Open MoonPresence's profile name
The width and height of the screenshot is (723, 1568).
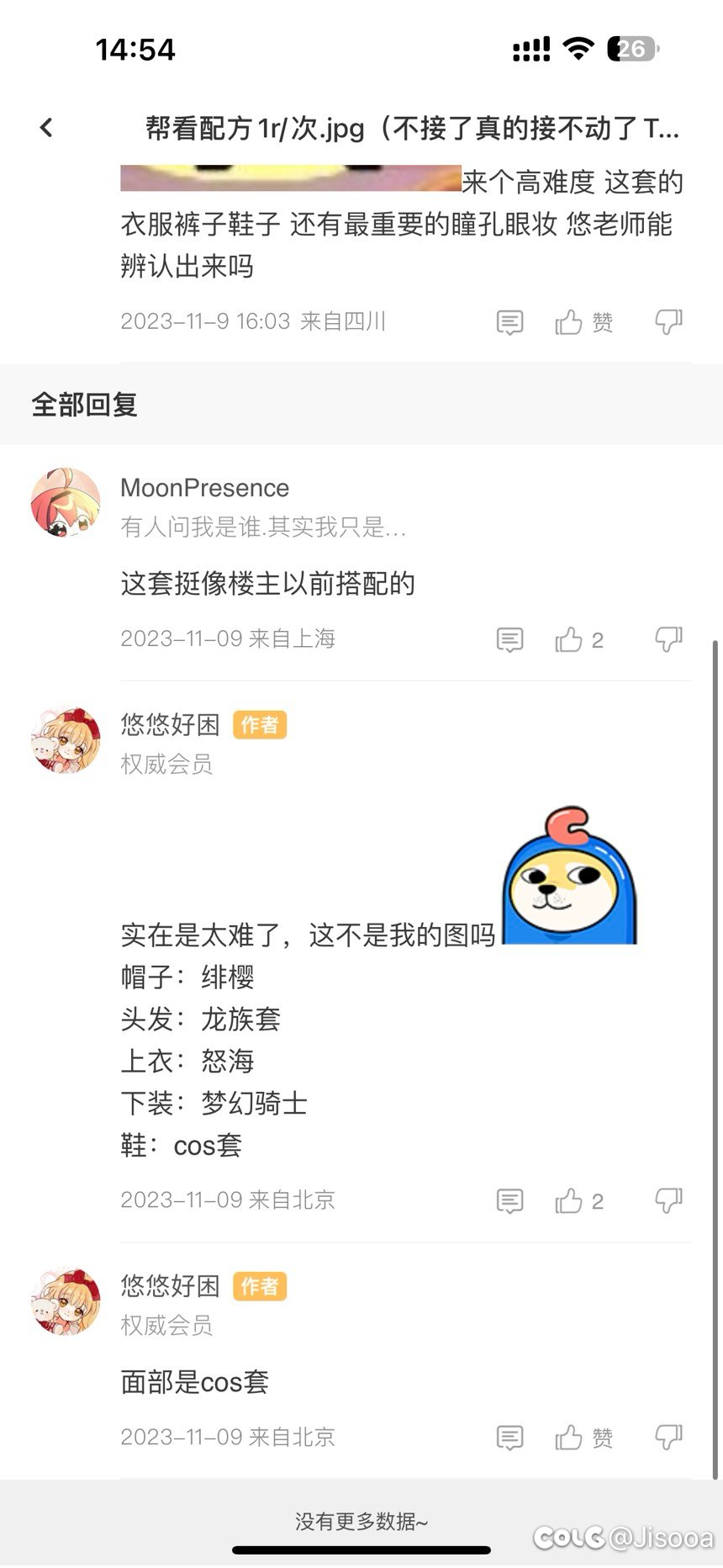click(x=204, y=488)
